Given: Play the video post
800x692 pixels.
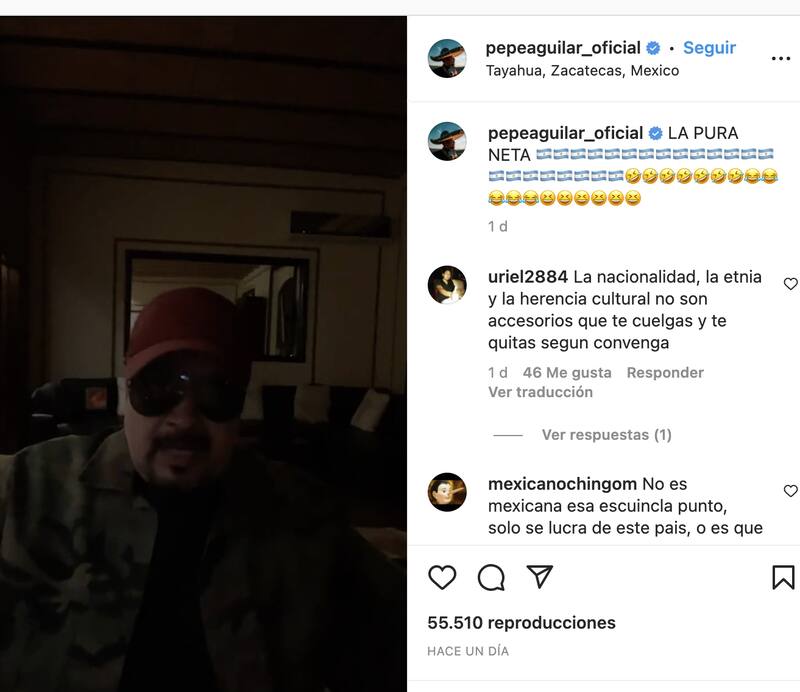Looking at the screenshot, I should click(x=203, y=350).
